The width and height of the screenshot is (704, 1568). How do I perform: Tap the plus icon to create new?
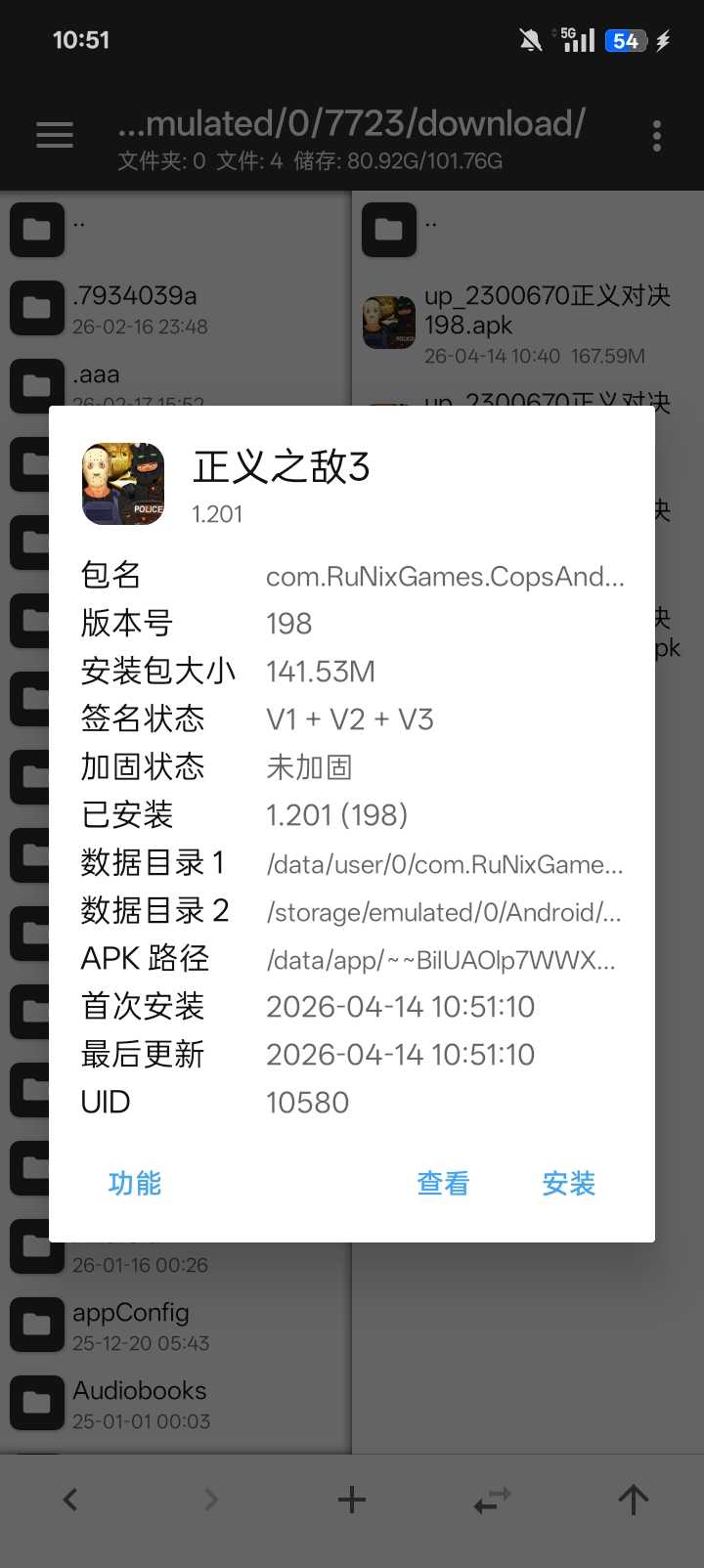pos(352,1500)
